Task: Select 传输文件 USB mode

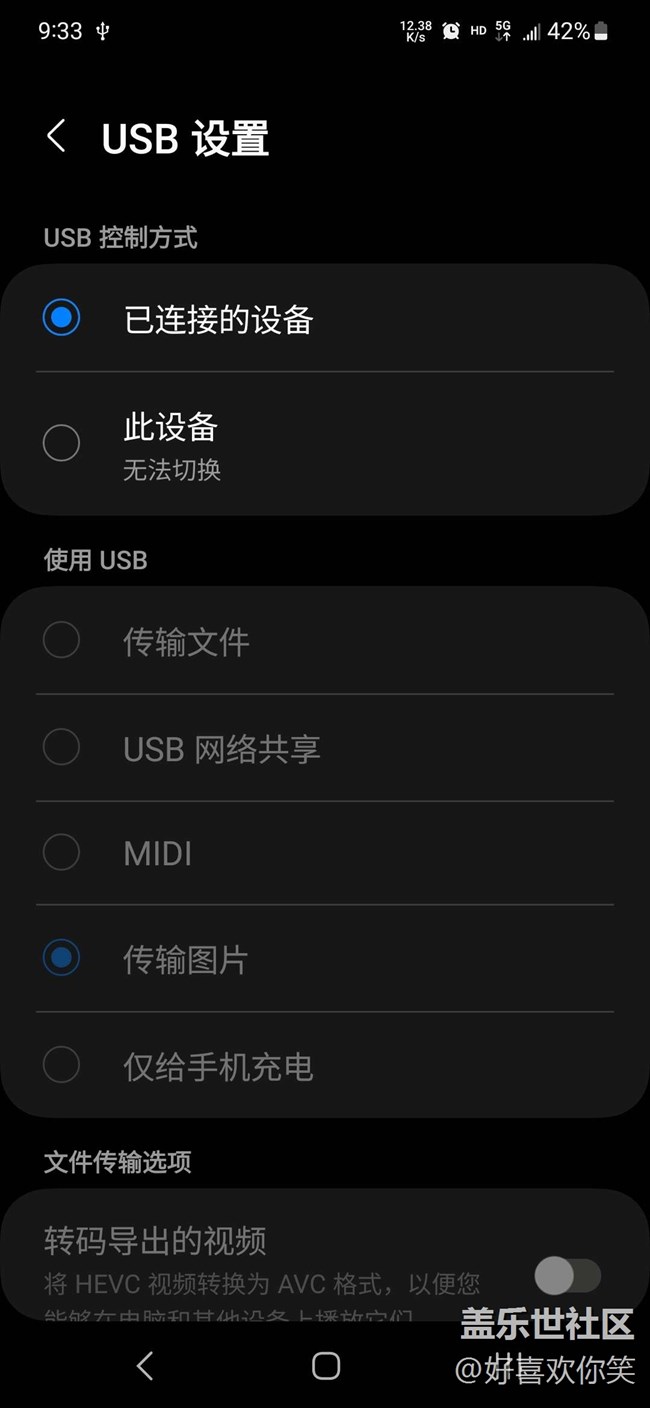Action: tap(325, 641)
